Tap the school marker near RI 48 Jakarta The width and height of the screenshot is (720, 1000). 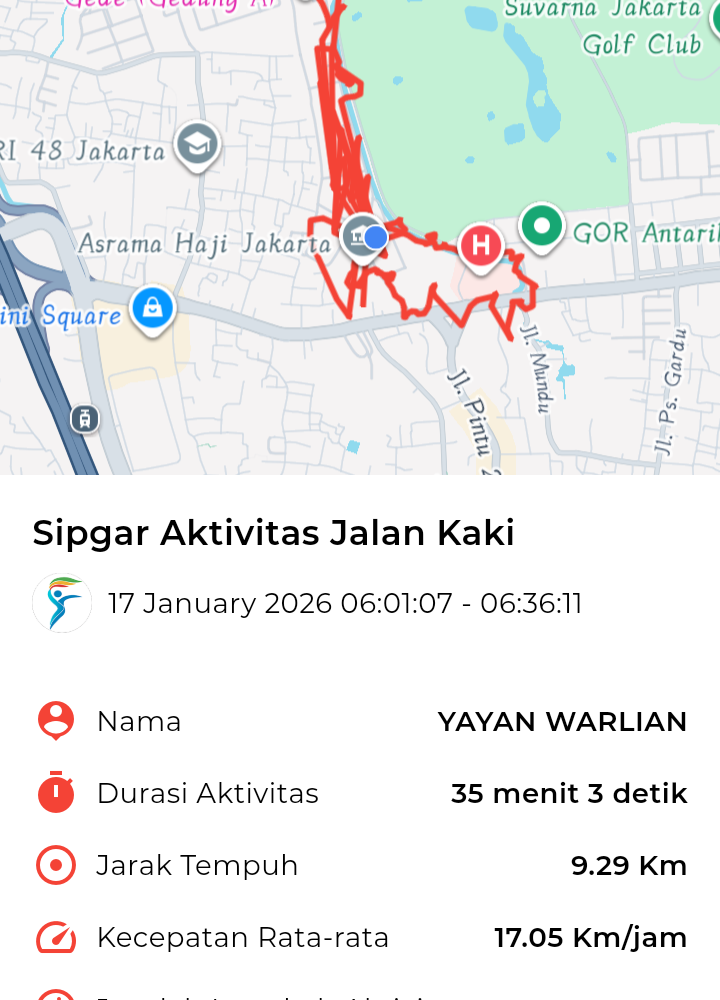pyautogui.click(x=197, y=145)
